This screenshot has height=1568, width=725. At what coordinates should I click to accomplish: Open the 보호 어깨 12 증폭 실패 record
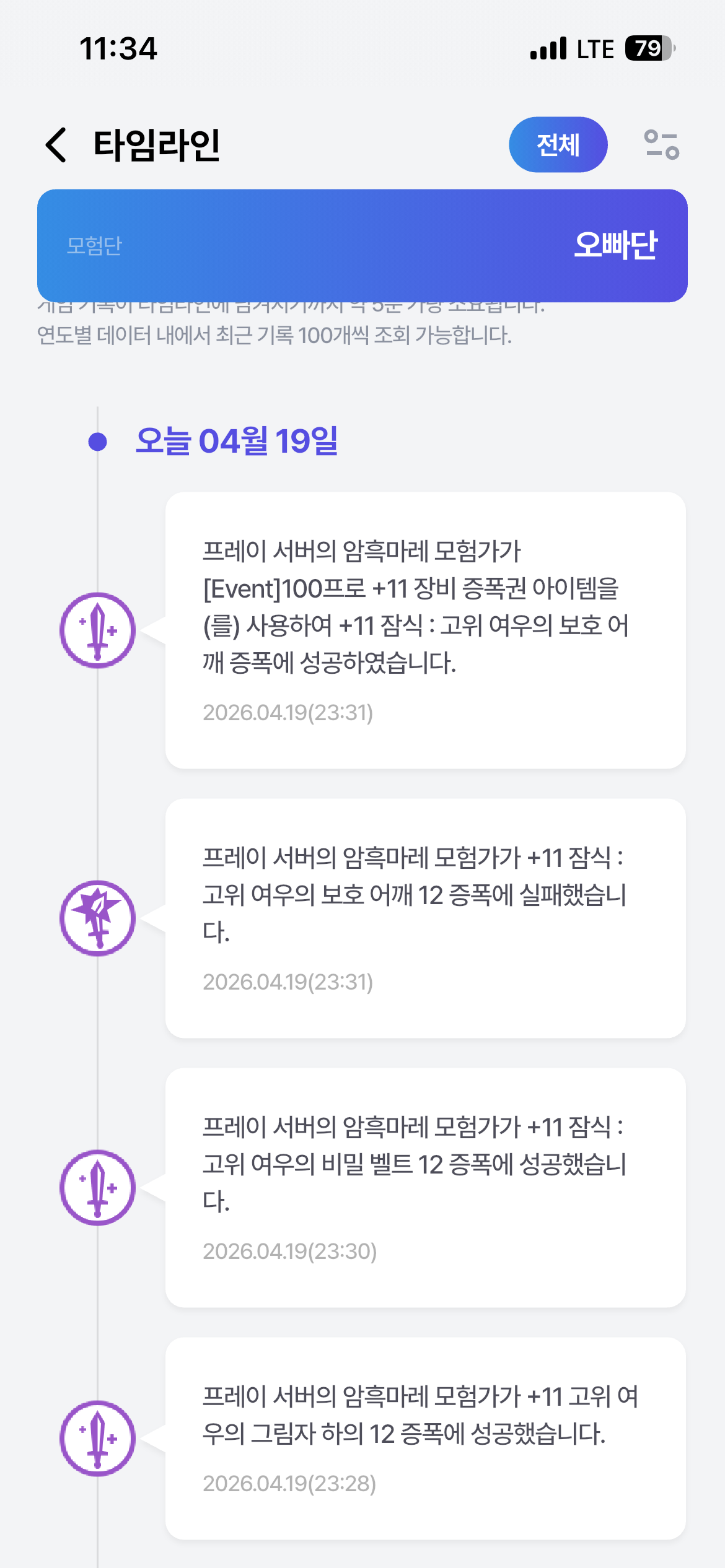tap(425, 918)
